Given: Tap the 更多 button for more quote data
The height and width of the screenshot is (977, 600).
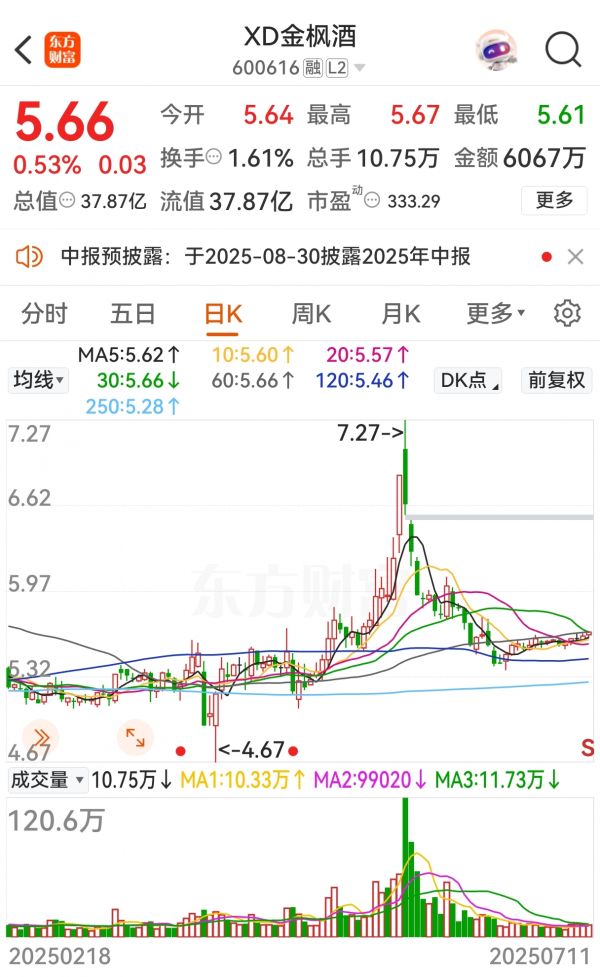Looking at the screenshot, I should (554, 200).
